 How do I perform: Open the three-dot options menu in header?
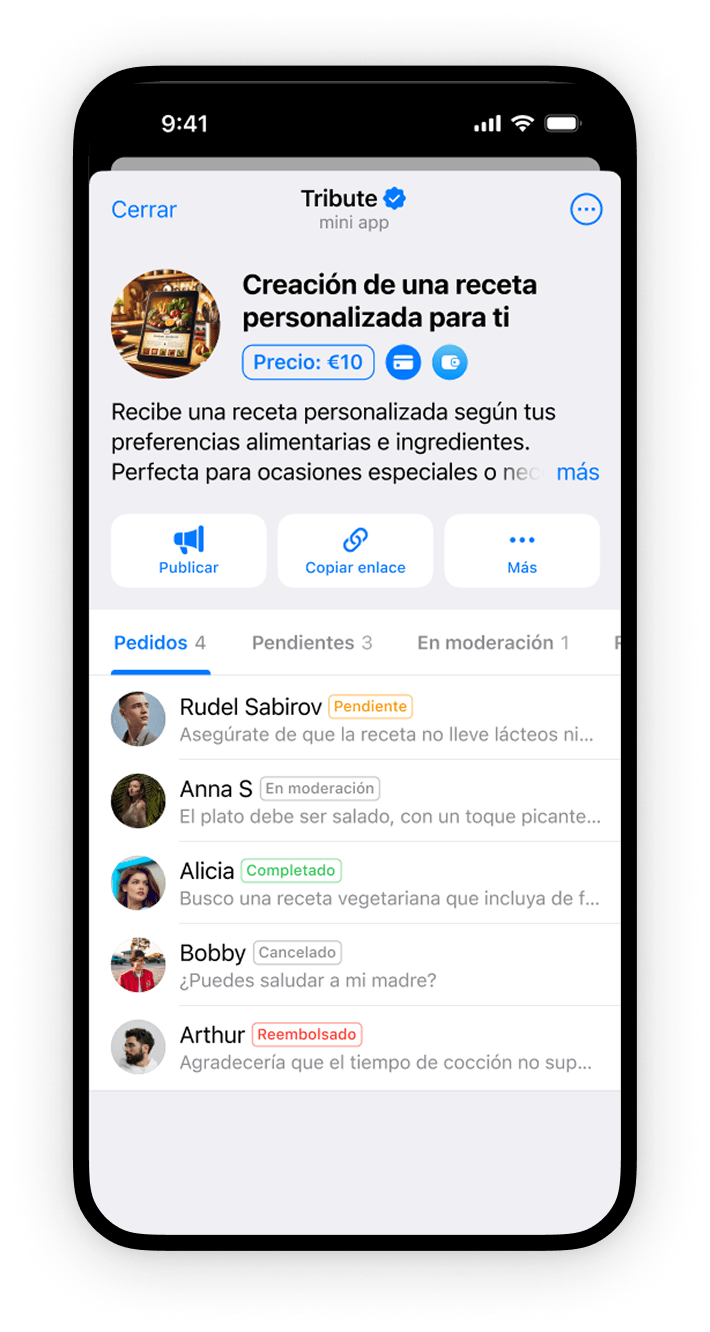tap(586, 210)
